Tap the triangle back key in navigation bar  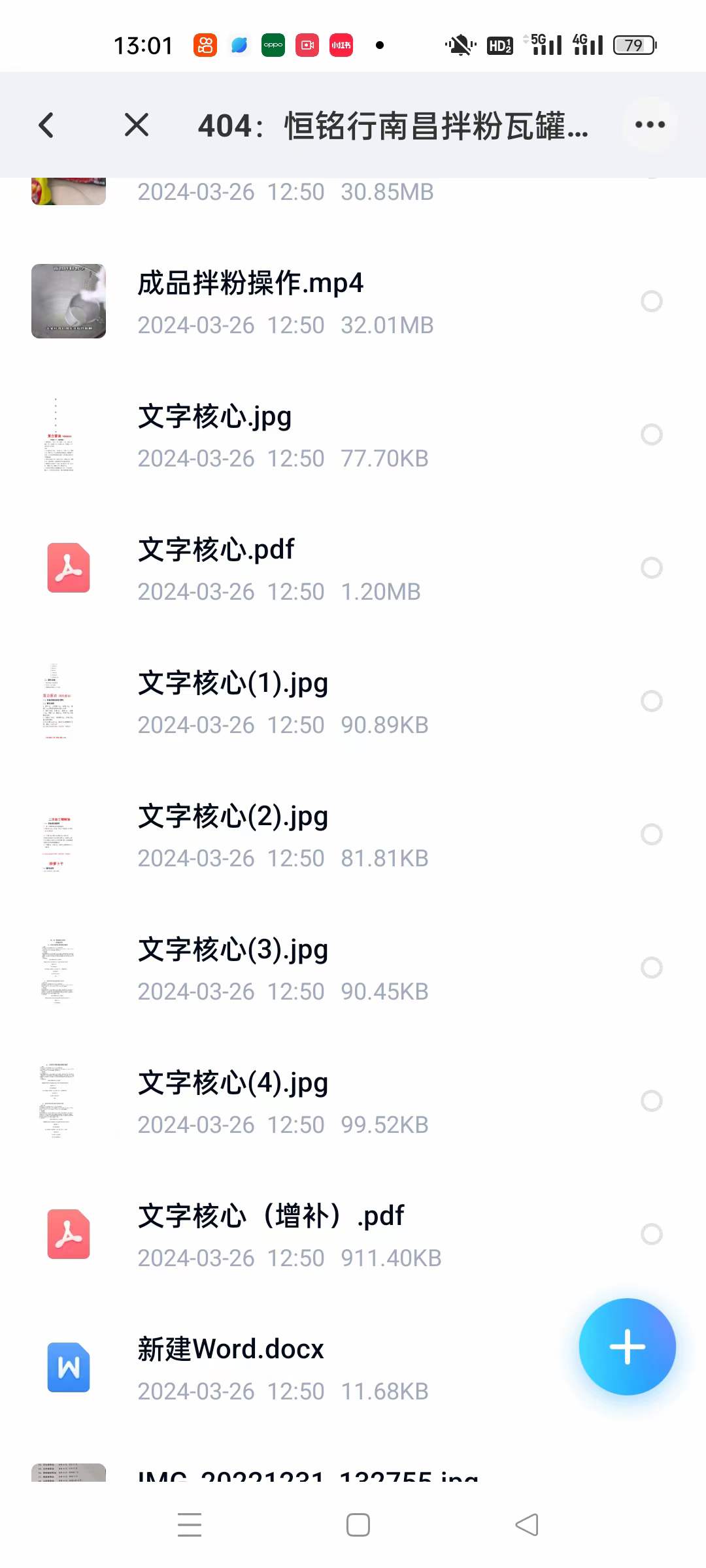527,1525
